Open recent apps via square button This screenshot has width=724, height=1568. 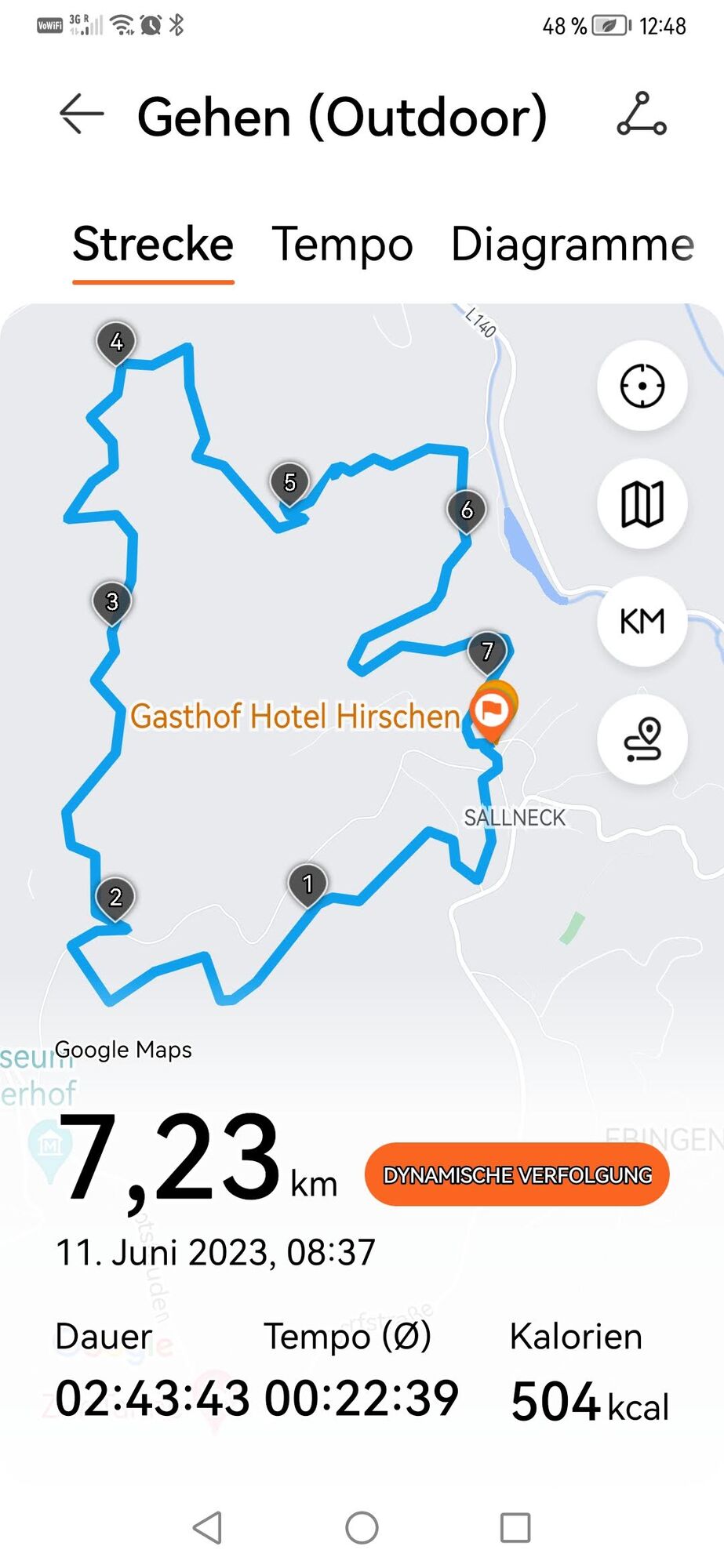(x=515, y=1527)
